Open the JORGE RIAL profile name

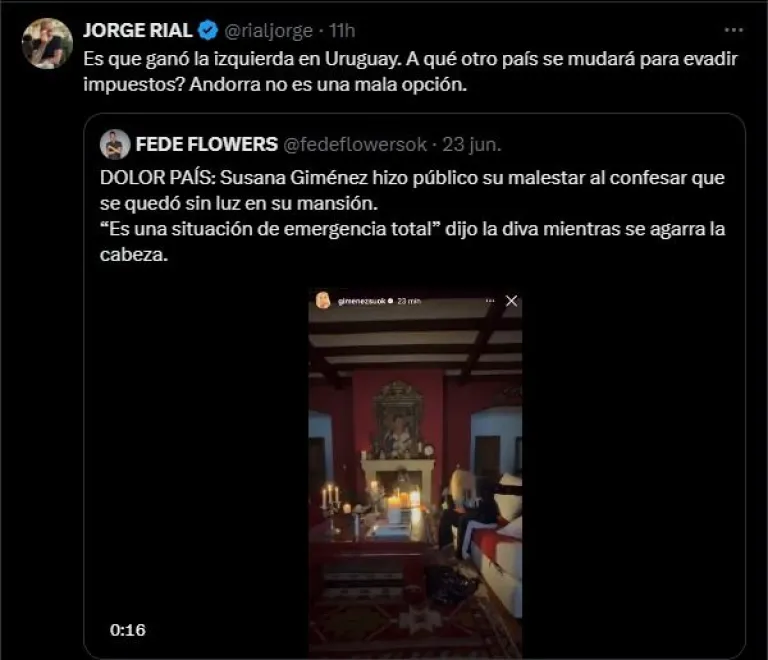click(137, 29)
